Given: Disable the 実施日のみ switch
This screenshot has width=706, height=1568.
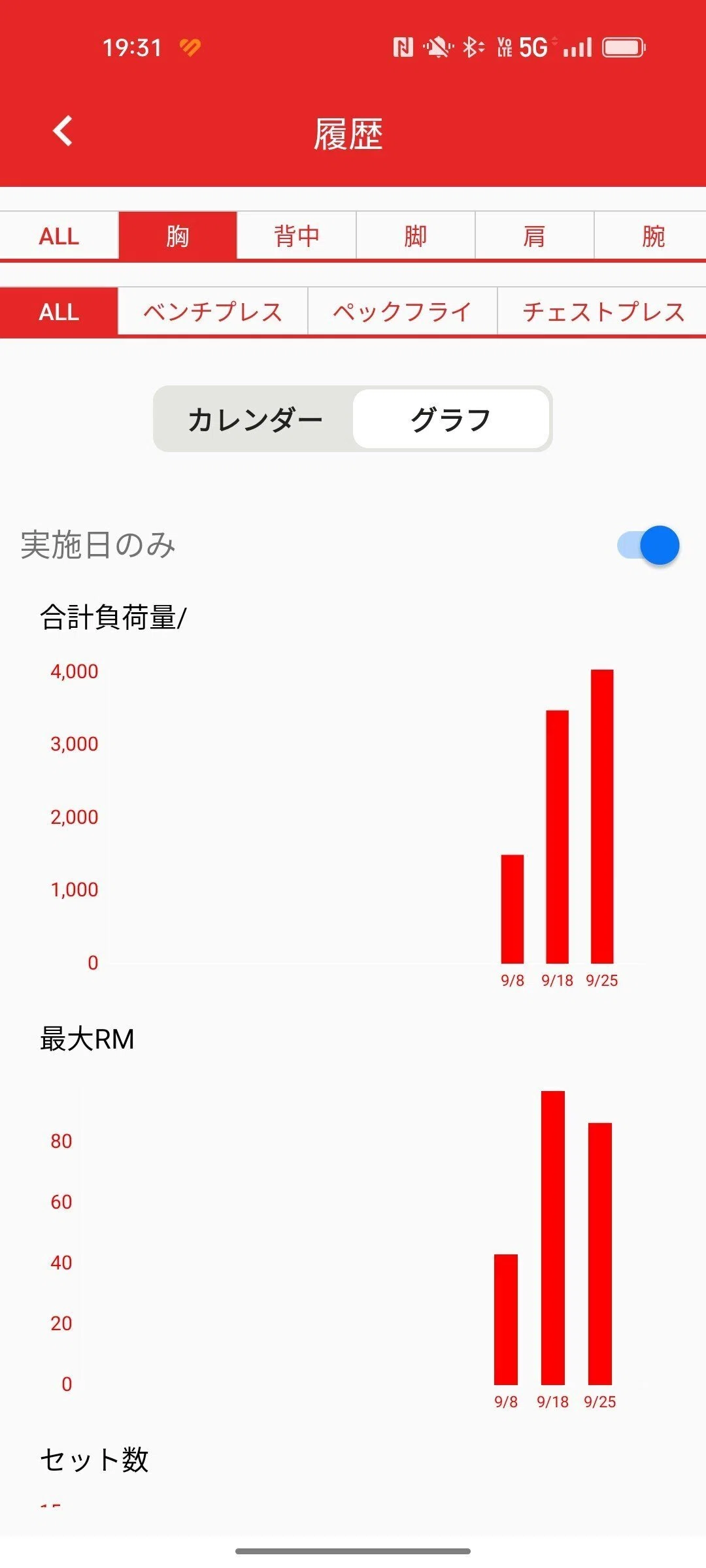Looking at the screenshot, I should 648,545.
